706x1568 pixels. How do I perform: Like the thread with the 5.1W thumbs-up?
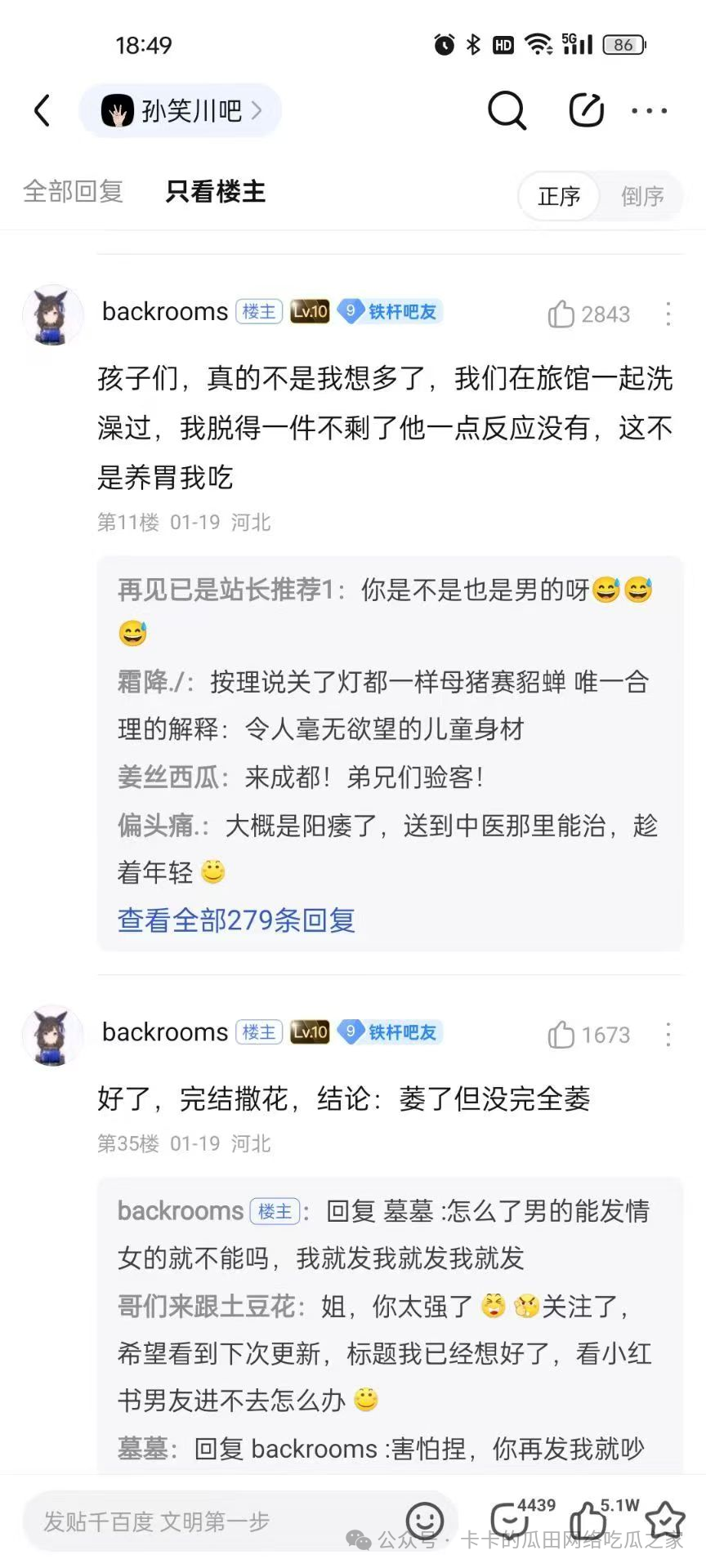point(587,1520)
